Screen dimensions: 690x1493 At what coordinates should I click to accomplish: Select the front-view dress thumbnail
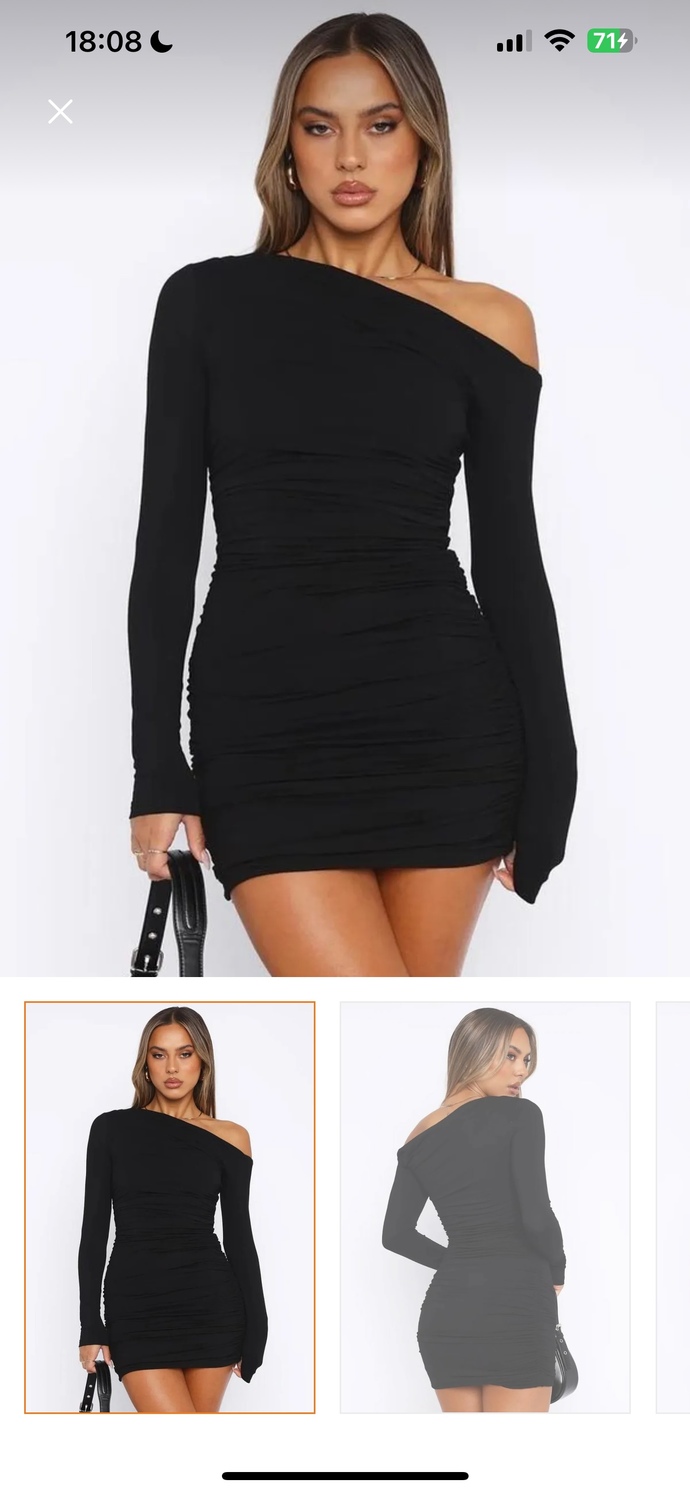point(170,1207)
